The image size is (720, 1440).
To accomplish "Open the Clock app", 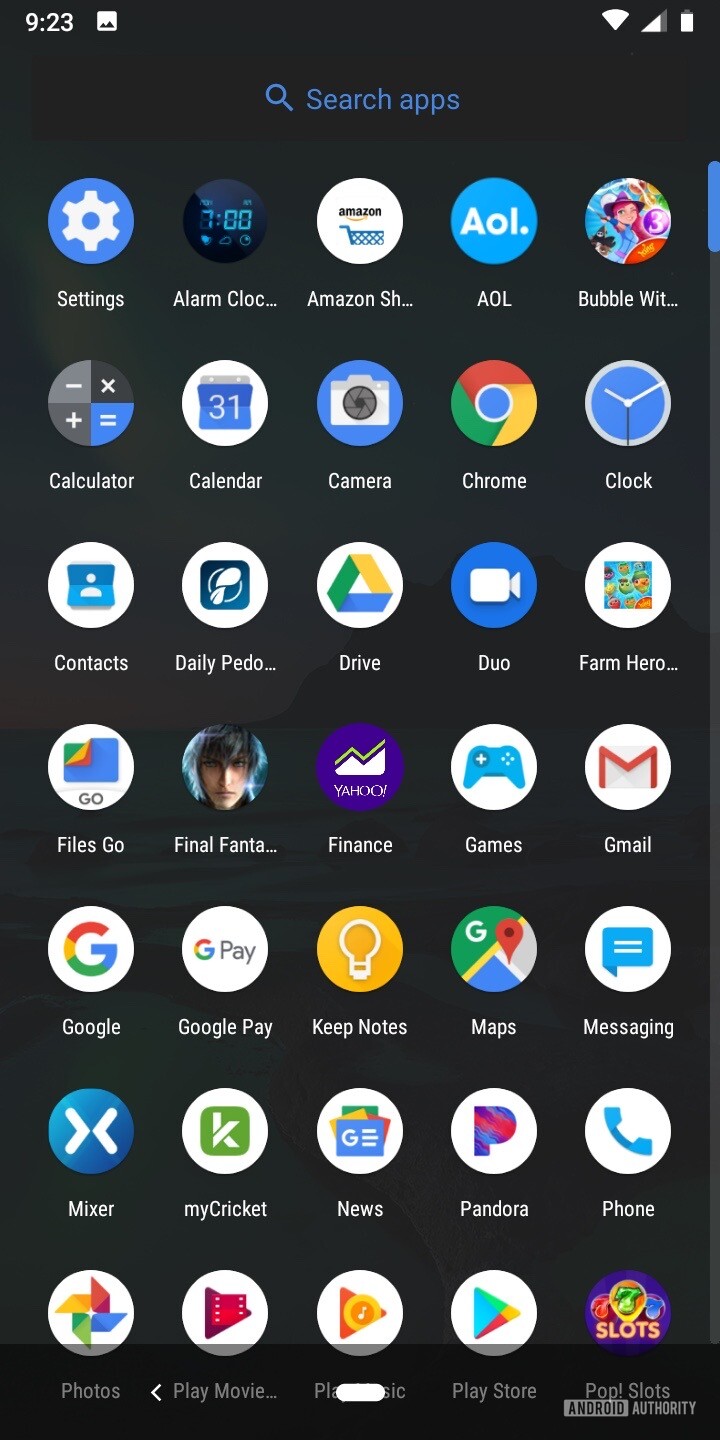I will coord(628,404).
